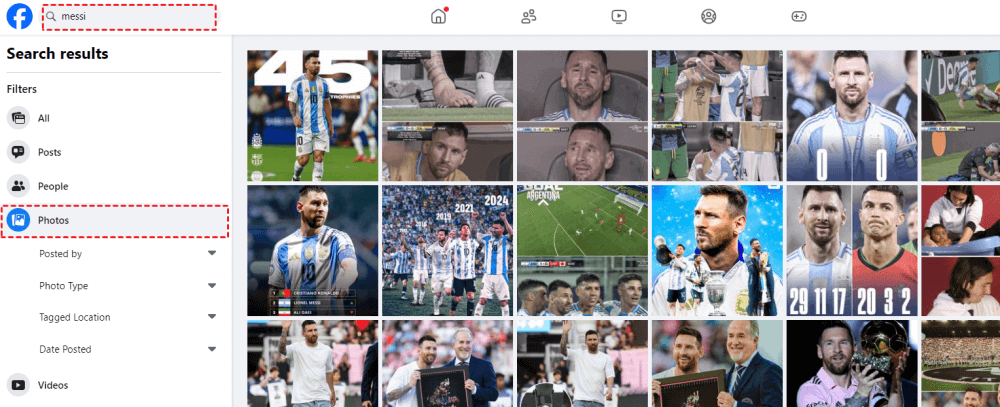Switch to the Friends tab
This screenshot has width=1000, height=407.
[x=528, y=16]
